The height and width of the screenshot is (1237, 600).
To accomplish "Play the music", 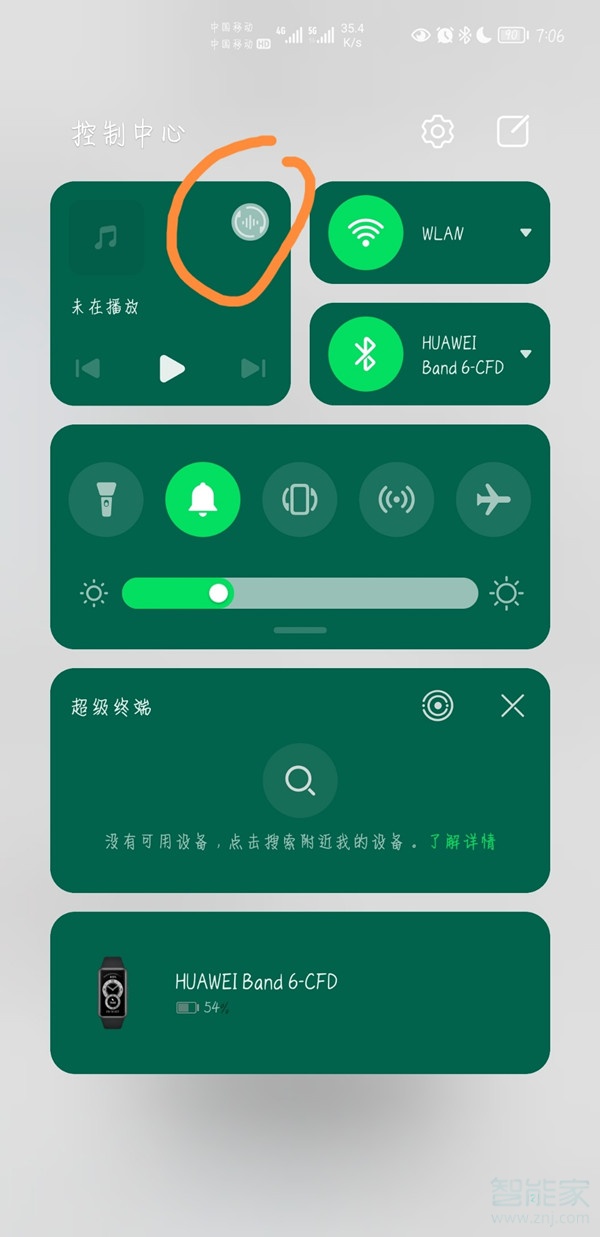I will tap(171, 368).
